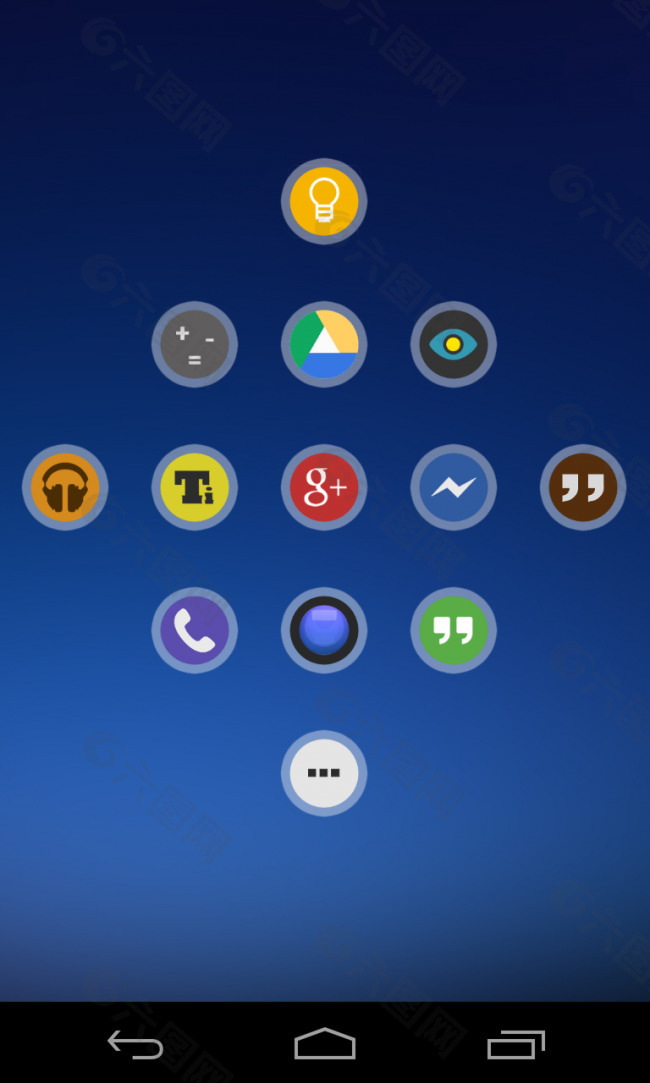Open Google Drive
This screenshot has width=650, height=1083.
point(324,344)
